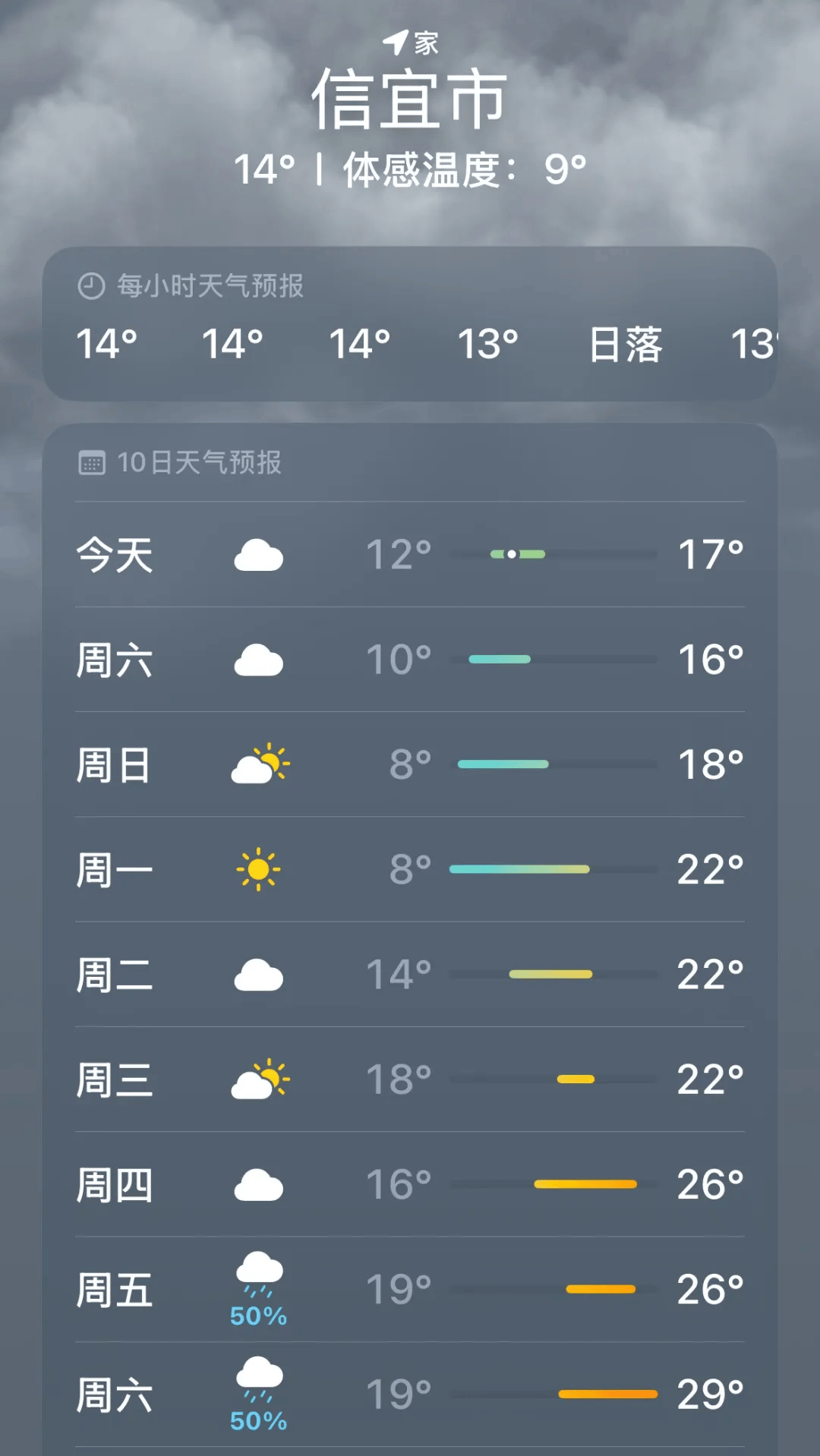Open 周五 rainy forecast row

click(x=410, y=1289)
